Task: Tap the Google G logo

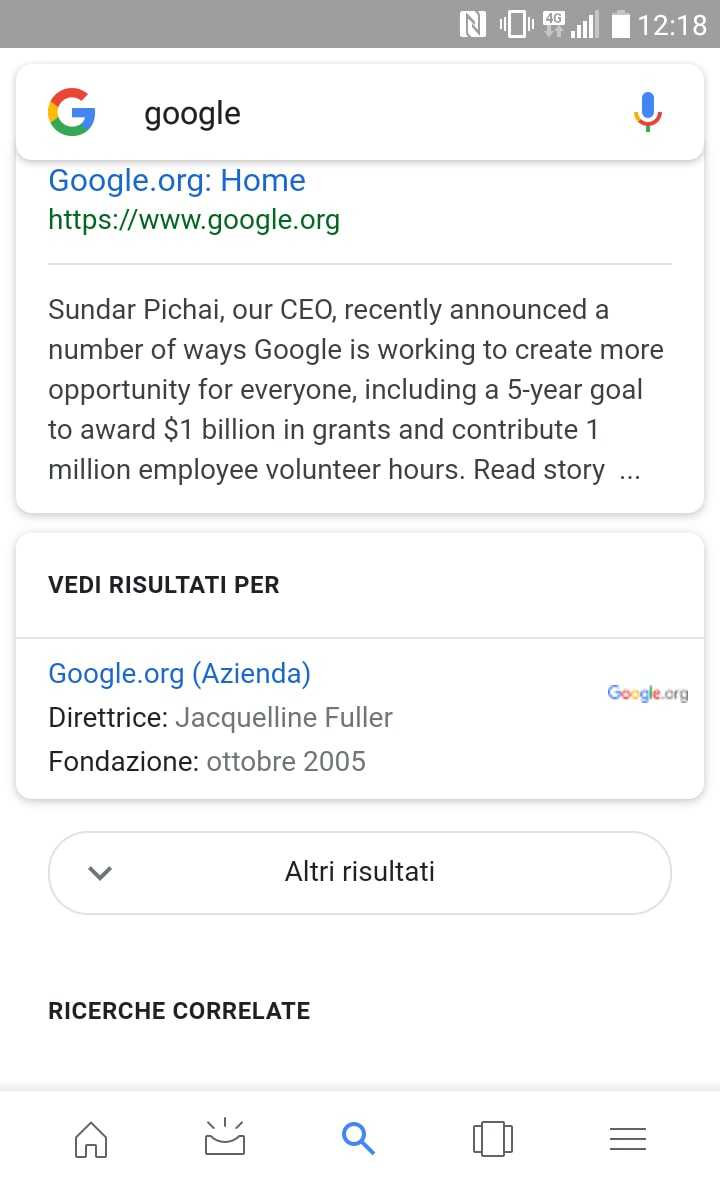Action: click(x=69, y=112)
